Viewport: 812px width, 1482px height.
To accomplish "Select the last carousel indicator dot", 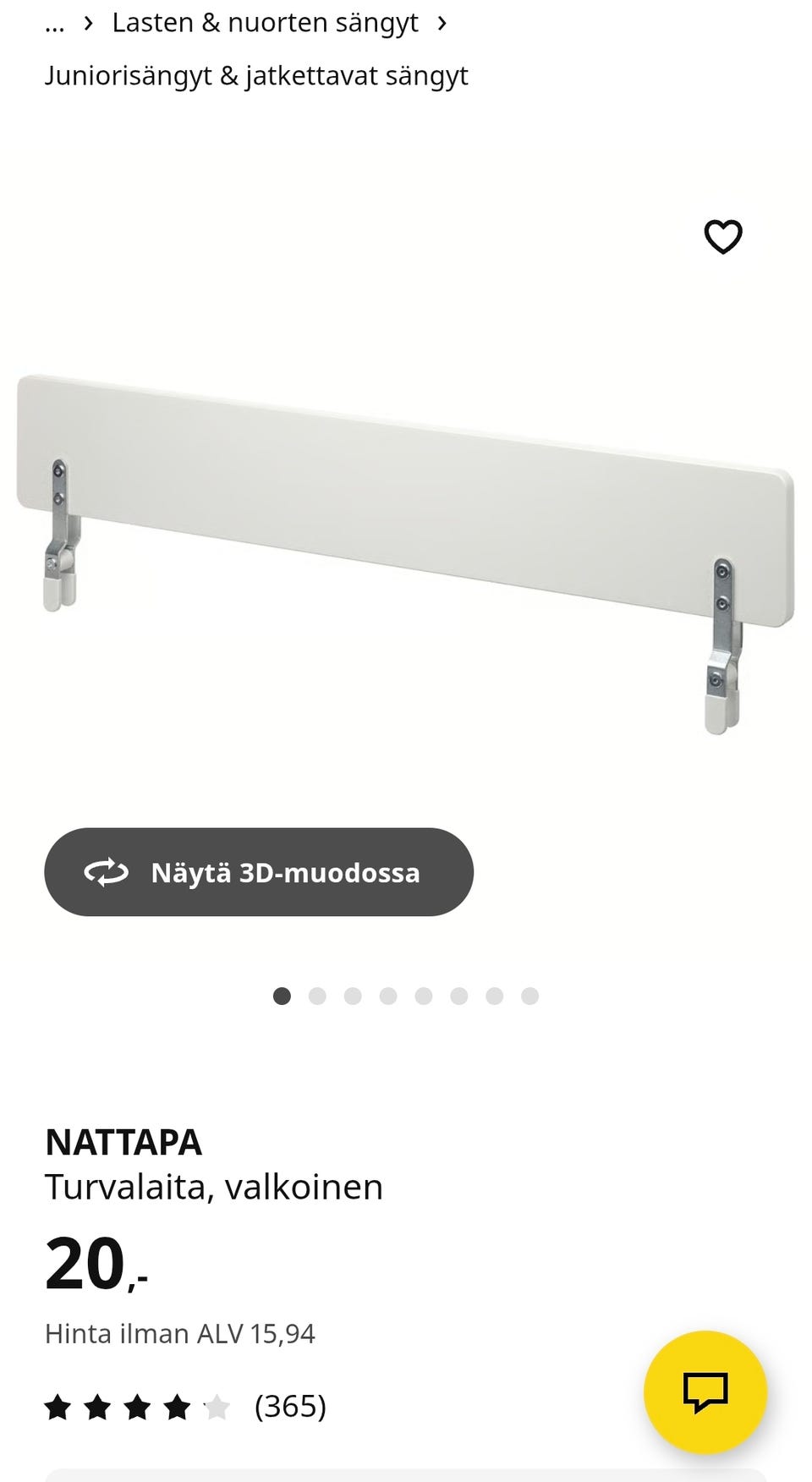I will (x=530, y=996).
